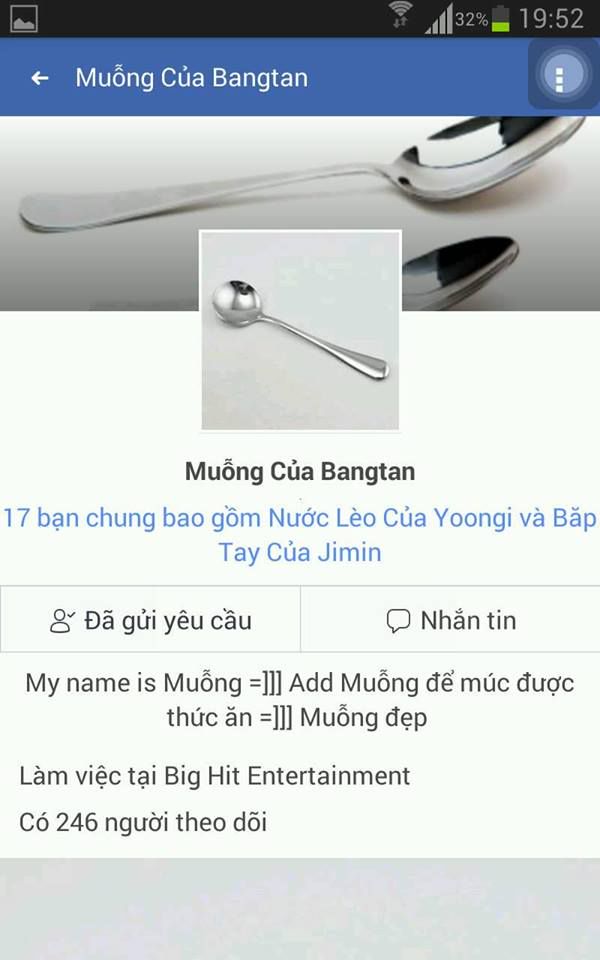600x960 pixels.
Task: View the spoon profile picture
Action: tap(300, 331)
